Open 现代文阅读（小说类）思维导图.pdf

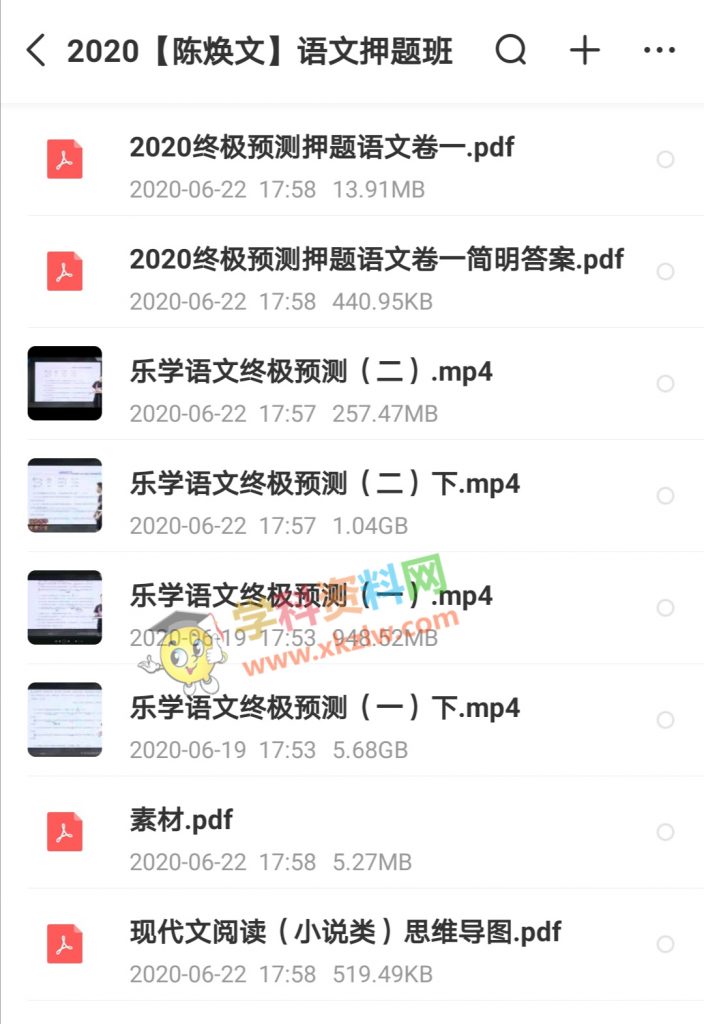[345, 932]
